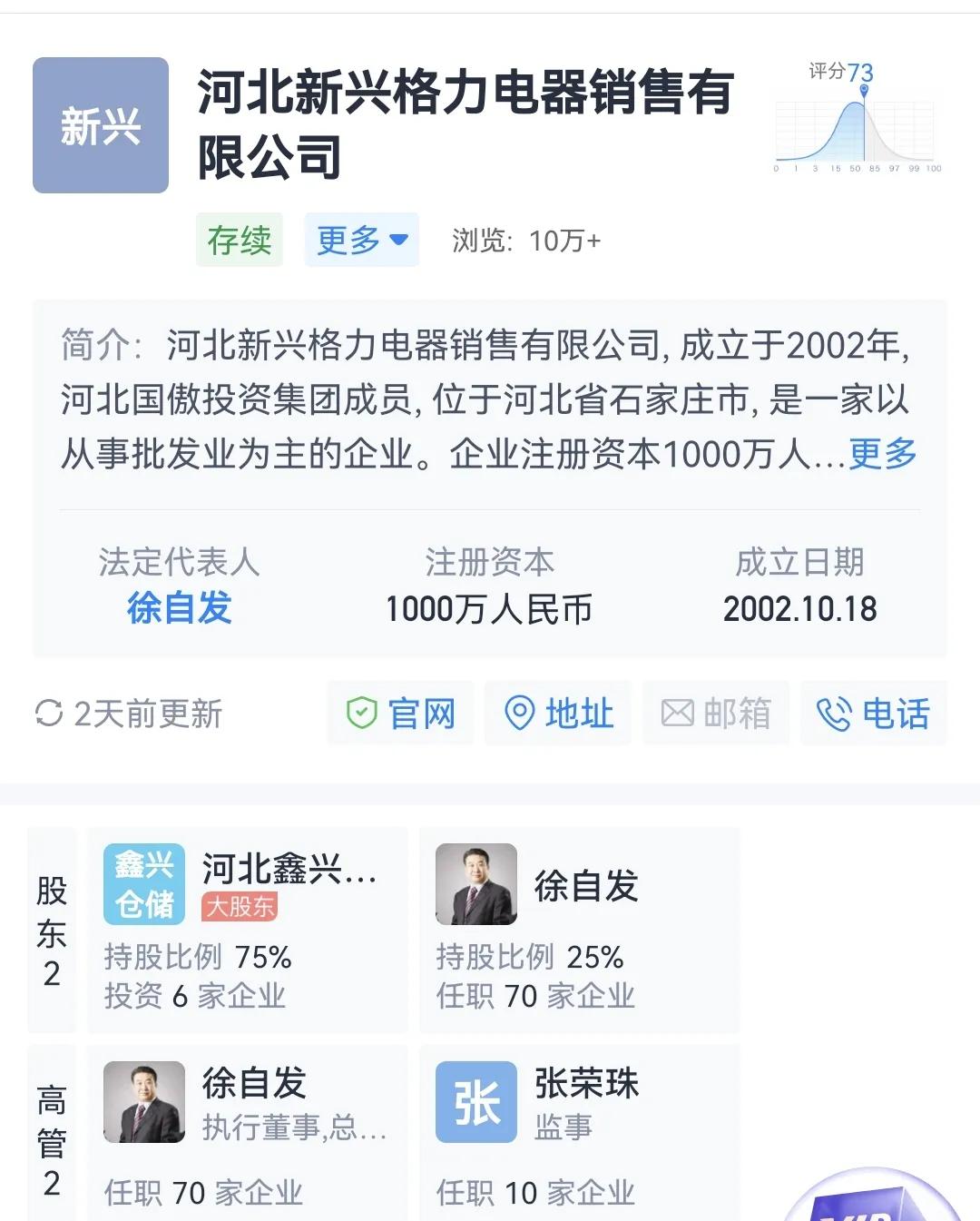This screenshot has height=1221, width=980.
Task: Open legal representative 徐自发 profile link
Action: pyautogui.click(x=179, y=610)
